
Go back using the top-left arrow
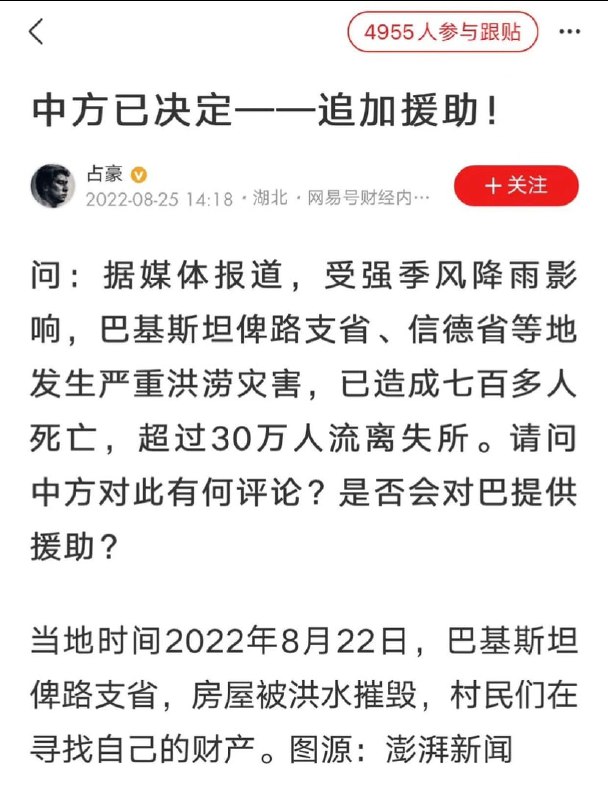pyautogui.click(x=36, y=33)
